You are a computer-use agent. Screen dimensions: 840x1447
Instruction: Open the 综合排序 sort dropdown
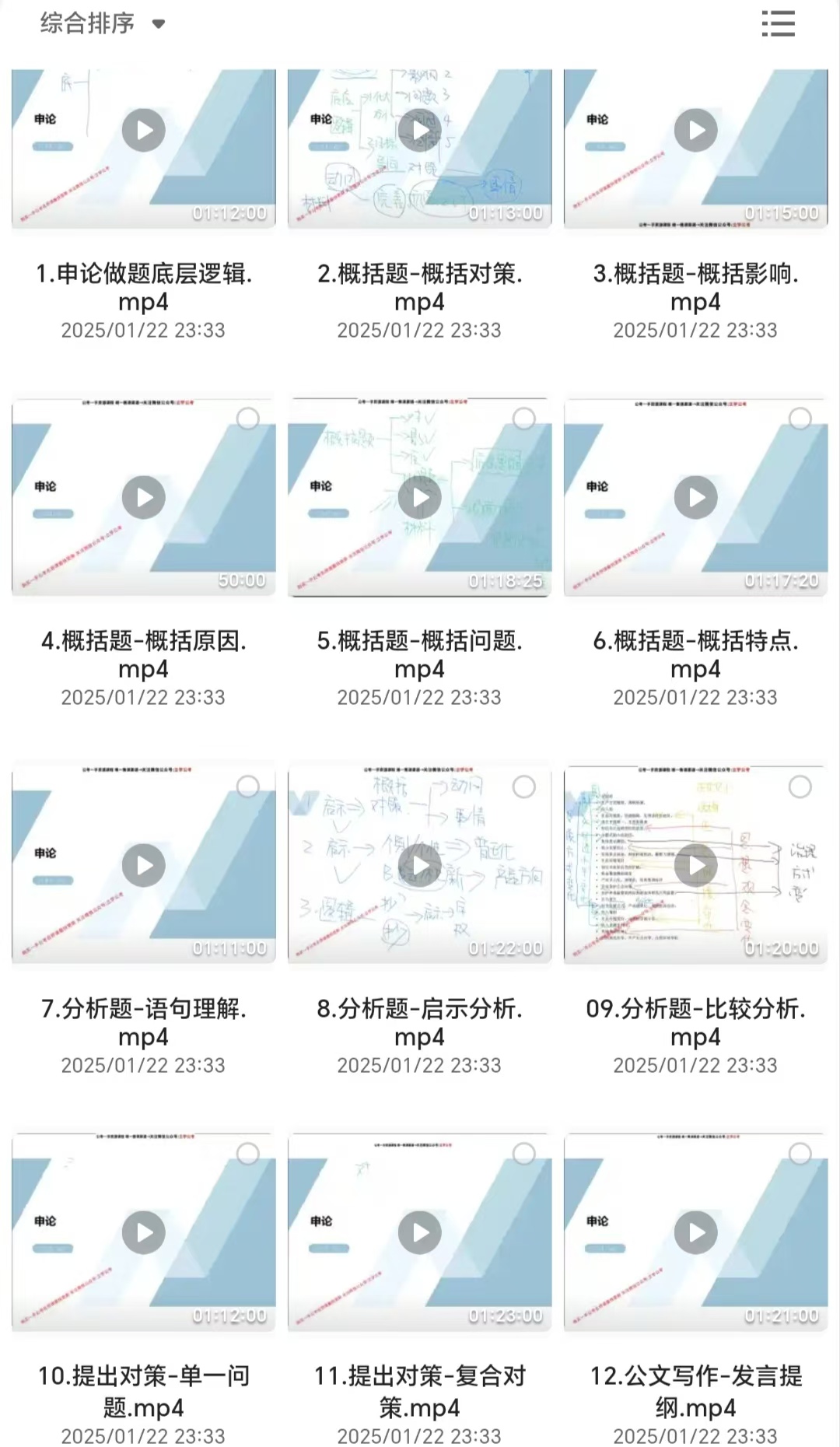point(103,24)
